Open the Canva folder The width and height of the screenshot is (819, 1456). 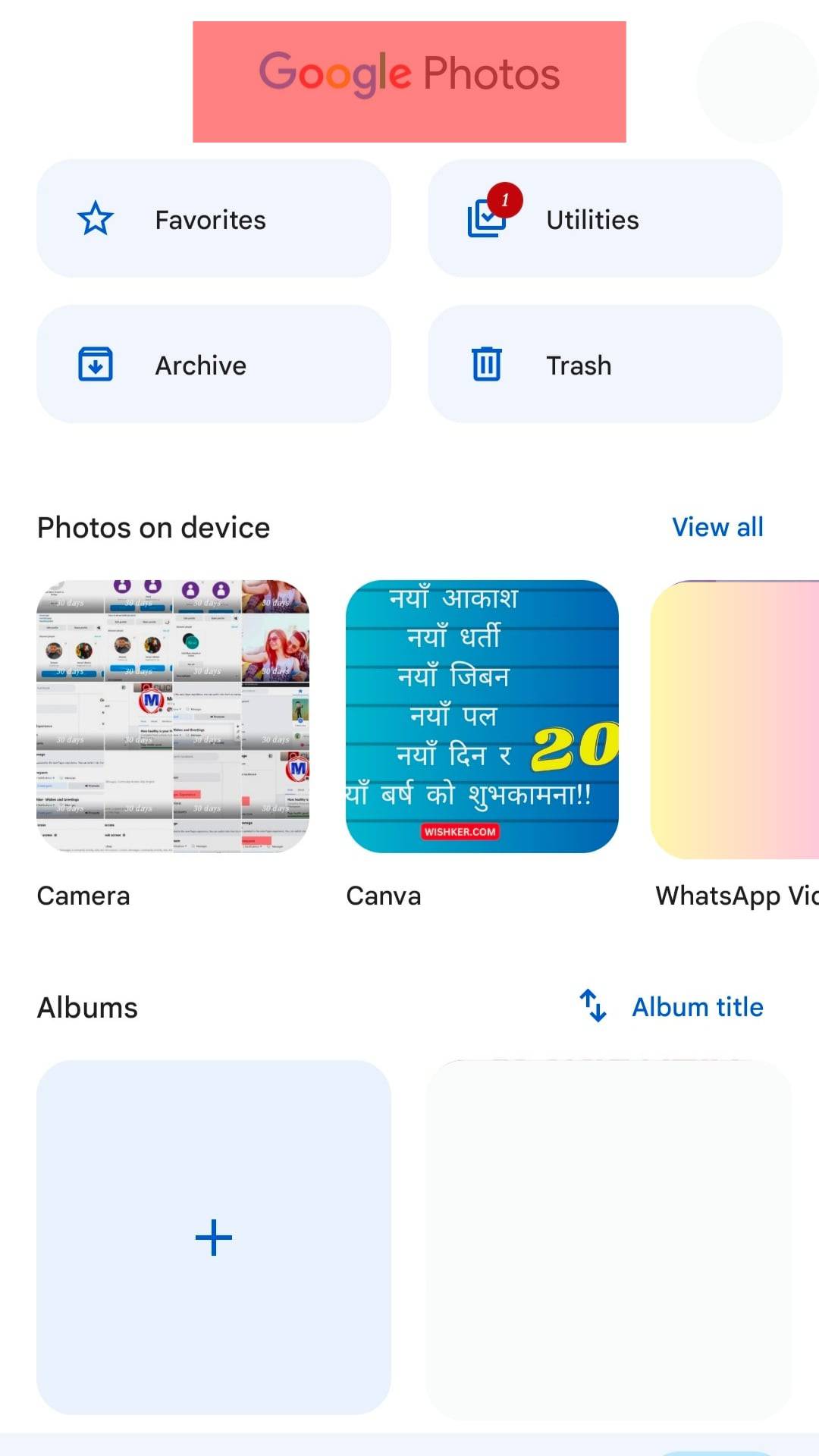point(482,717)
